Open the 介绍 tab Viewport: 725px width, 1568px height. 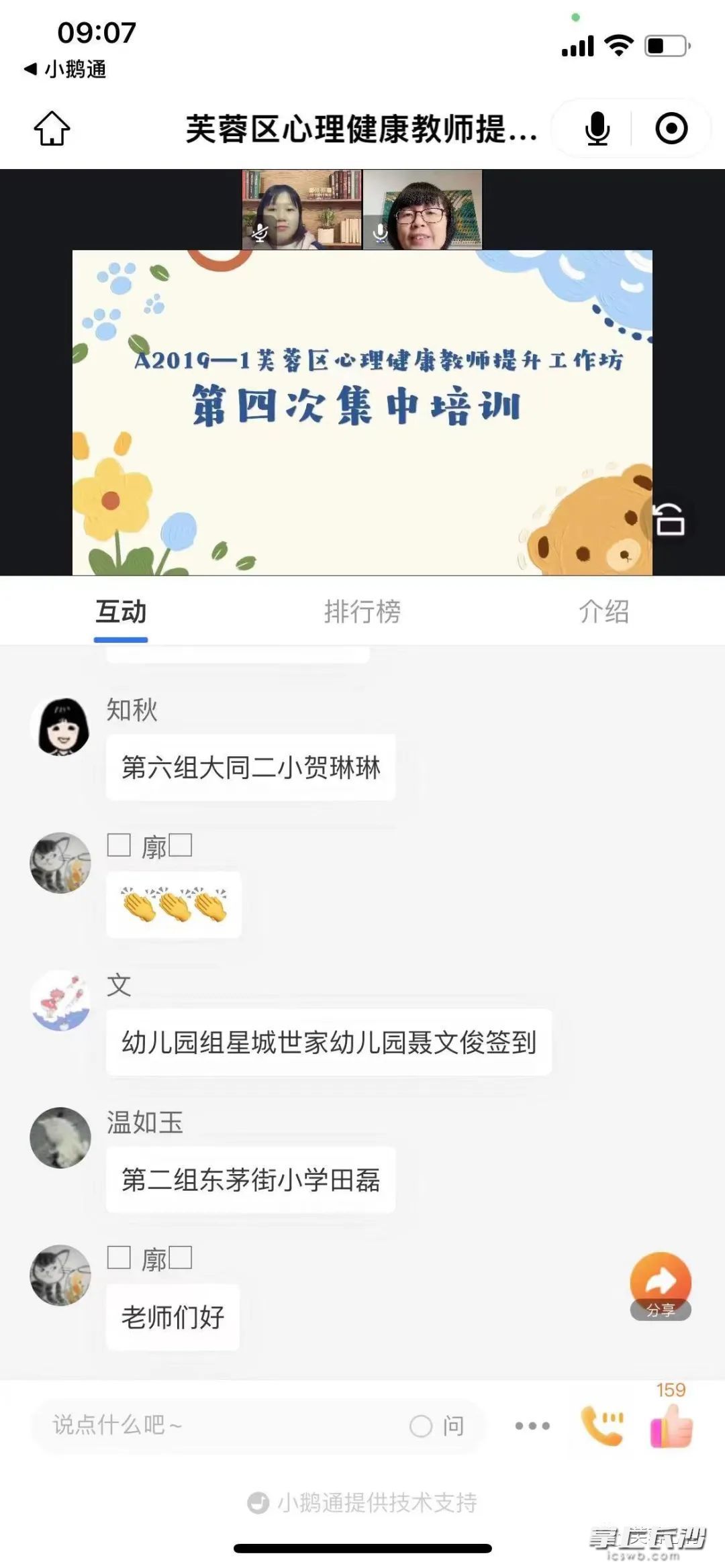[x=603, y=611]
